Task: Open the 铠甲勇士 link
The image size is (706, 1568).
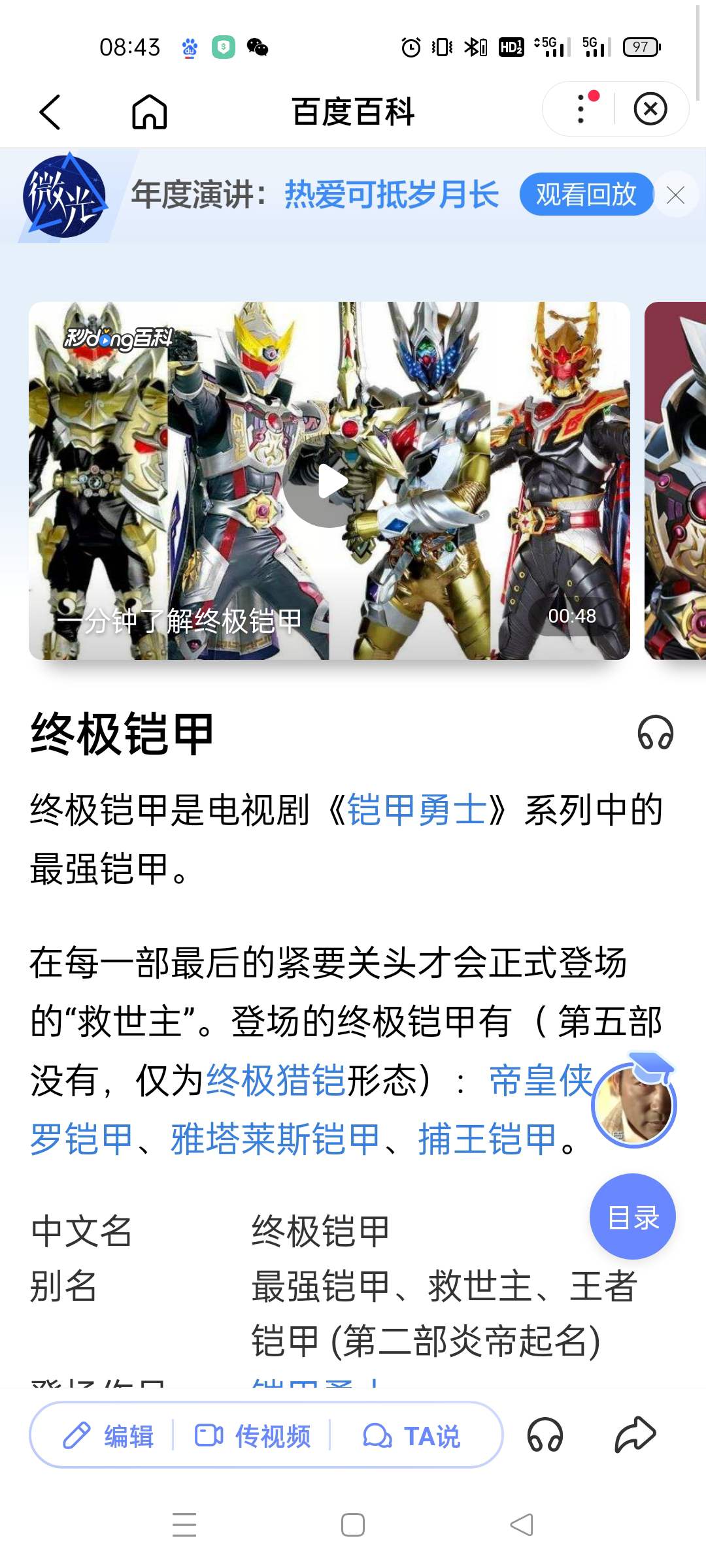Action: point(417,810)
